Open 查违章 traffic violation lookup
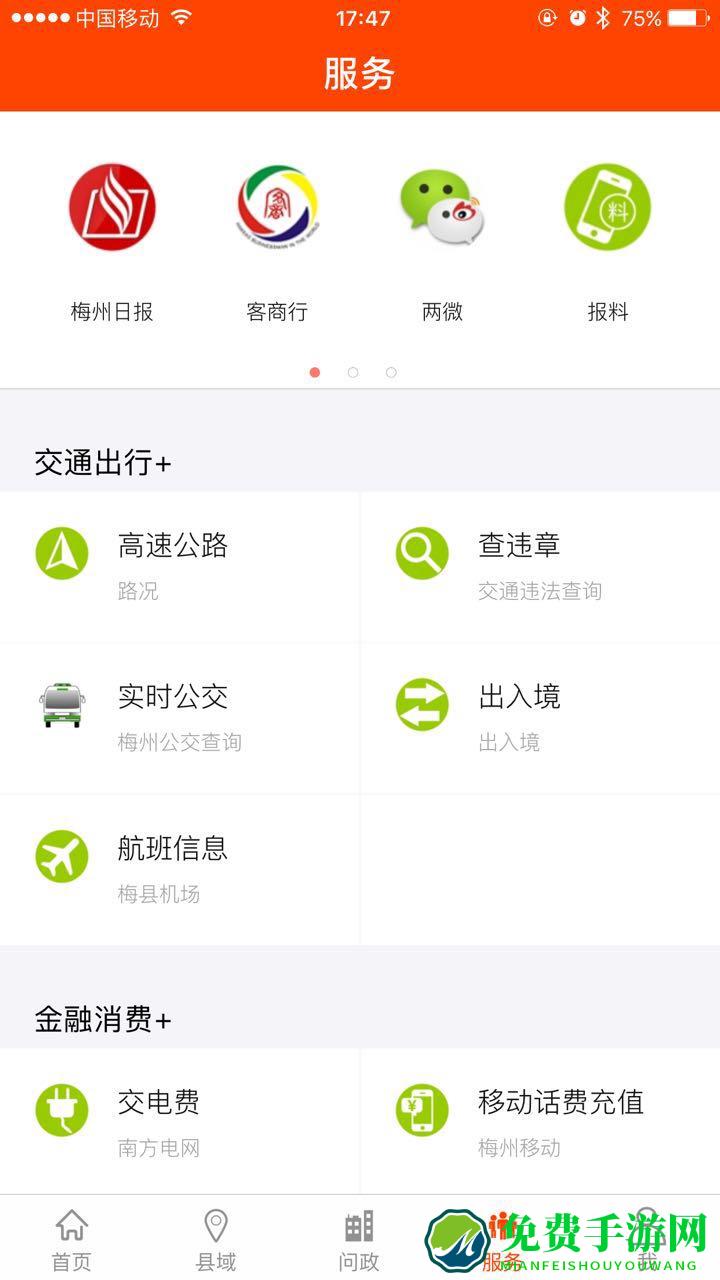The image size is (720, 1280). [x=540, y=566]
